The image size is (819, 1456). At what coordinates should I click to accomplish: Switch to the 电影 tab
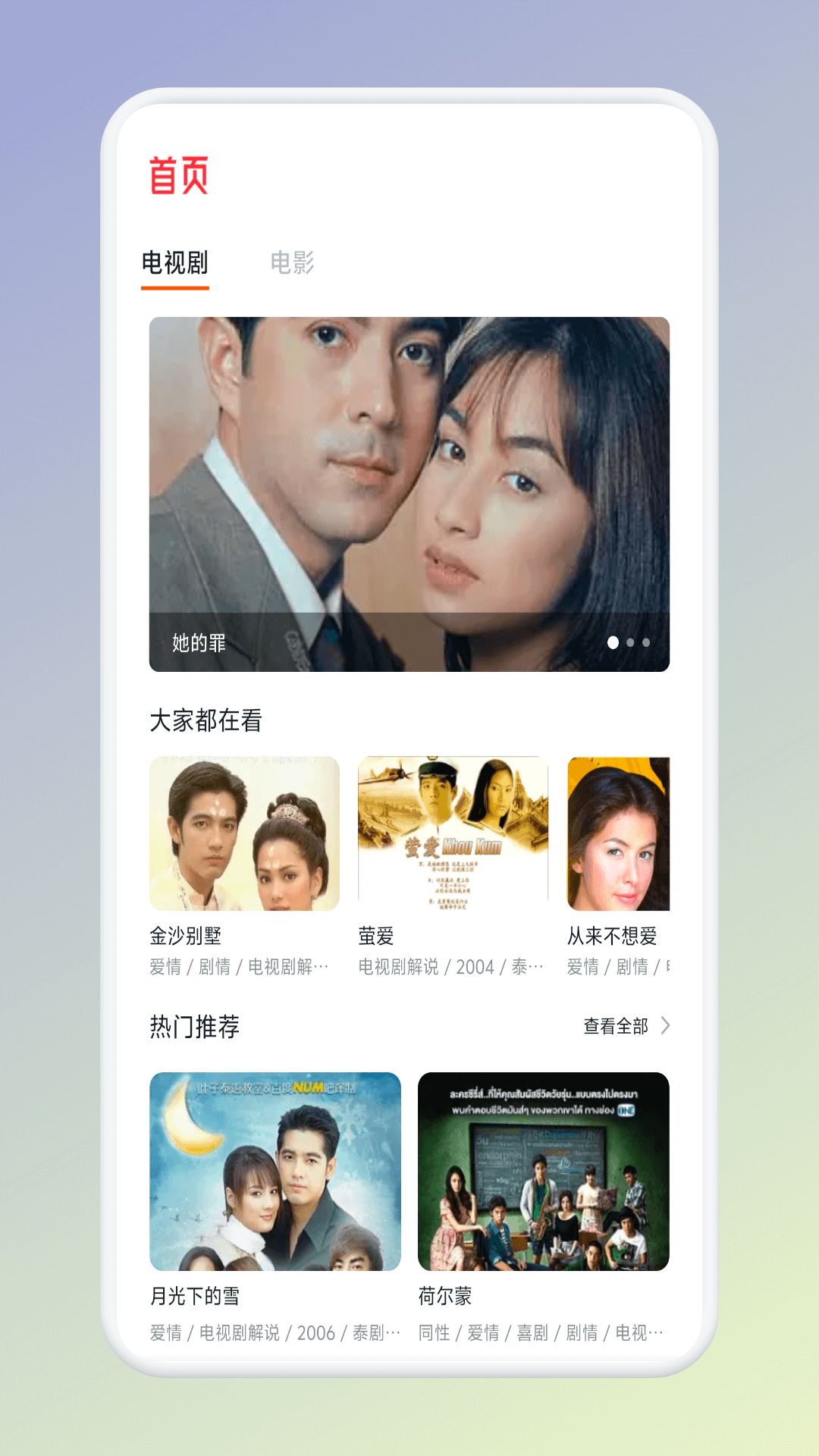point(292,262)
